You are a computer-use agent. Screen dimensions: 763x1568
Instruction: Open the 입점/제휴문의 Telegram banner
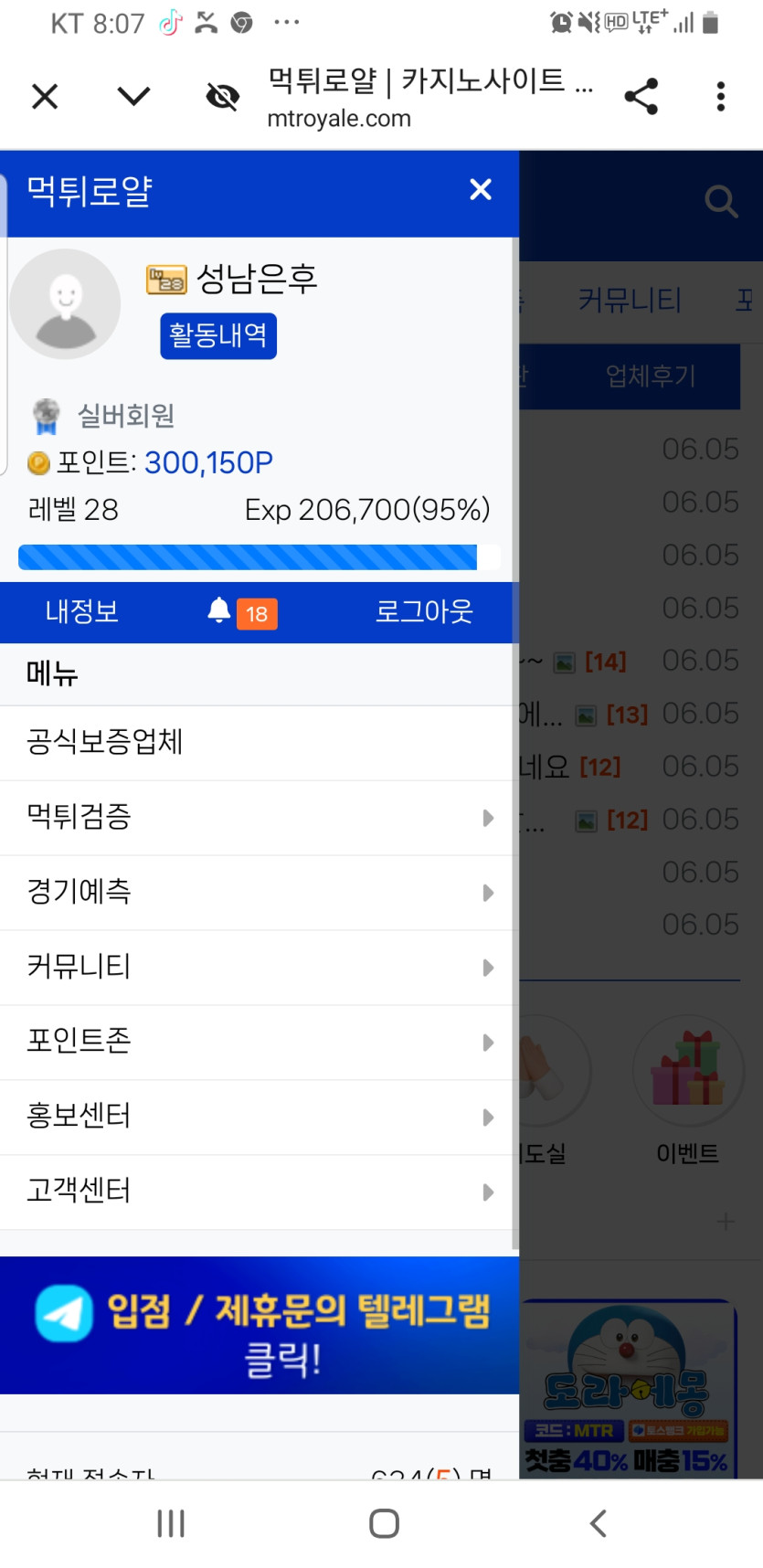pos(260,1326)
